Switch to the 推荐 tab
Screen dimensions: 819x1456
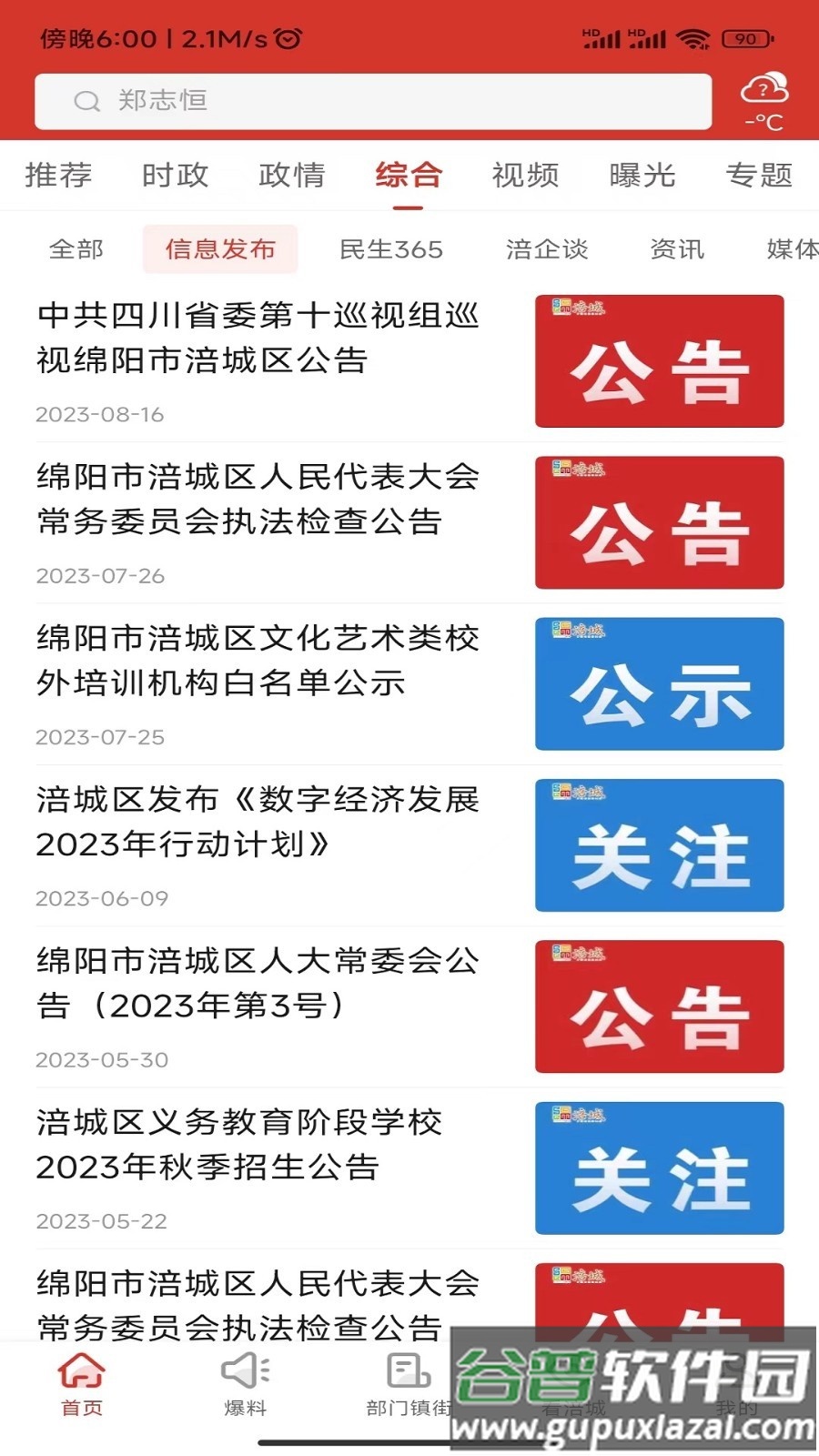point(58,175)
